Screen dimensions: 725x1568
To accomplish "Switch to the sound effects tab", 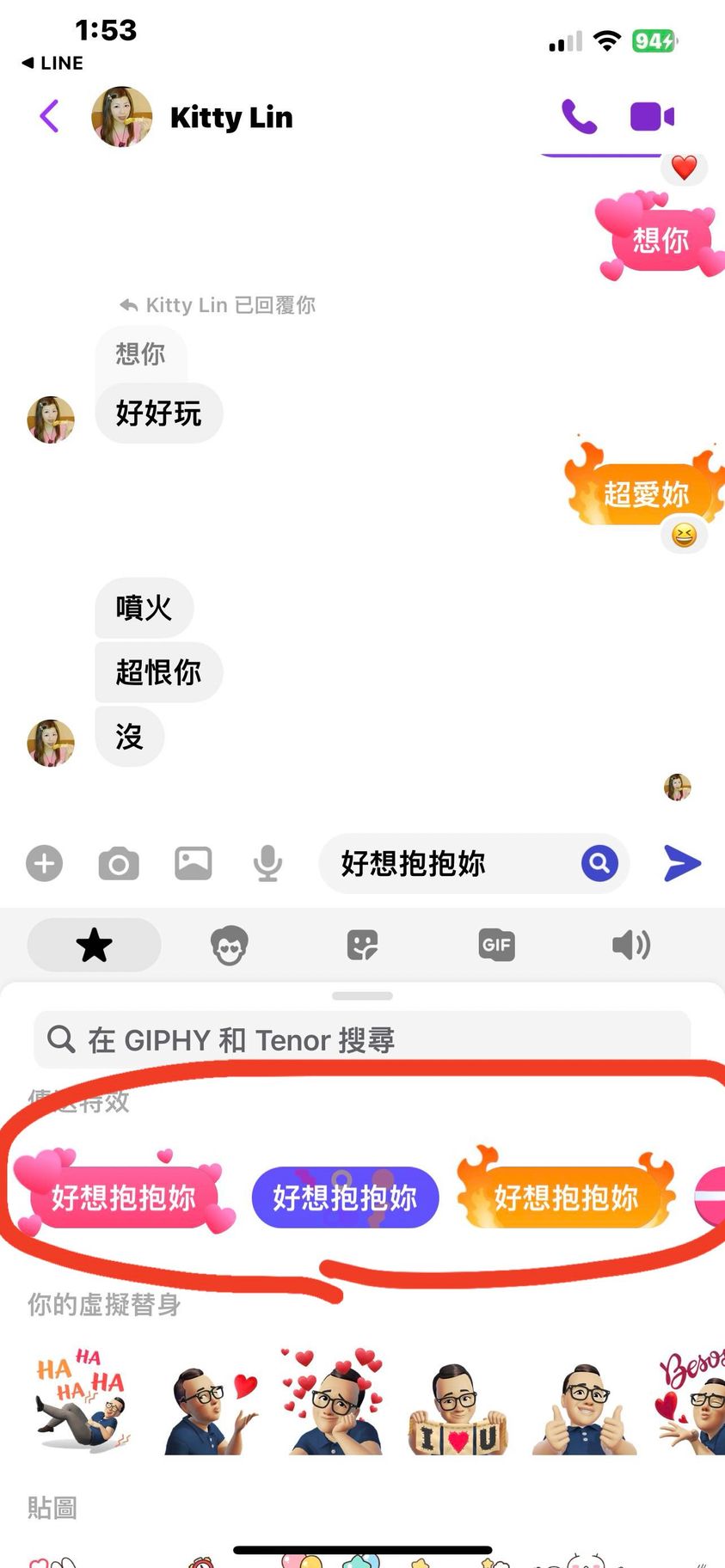I will [630, 946].
